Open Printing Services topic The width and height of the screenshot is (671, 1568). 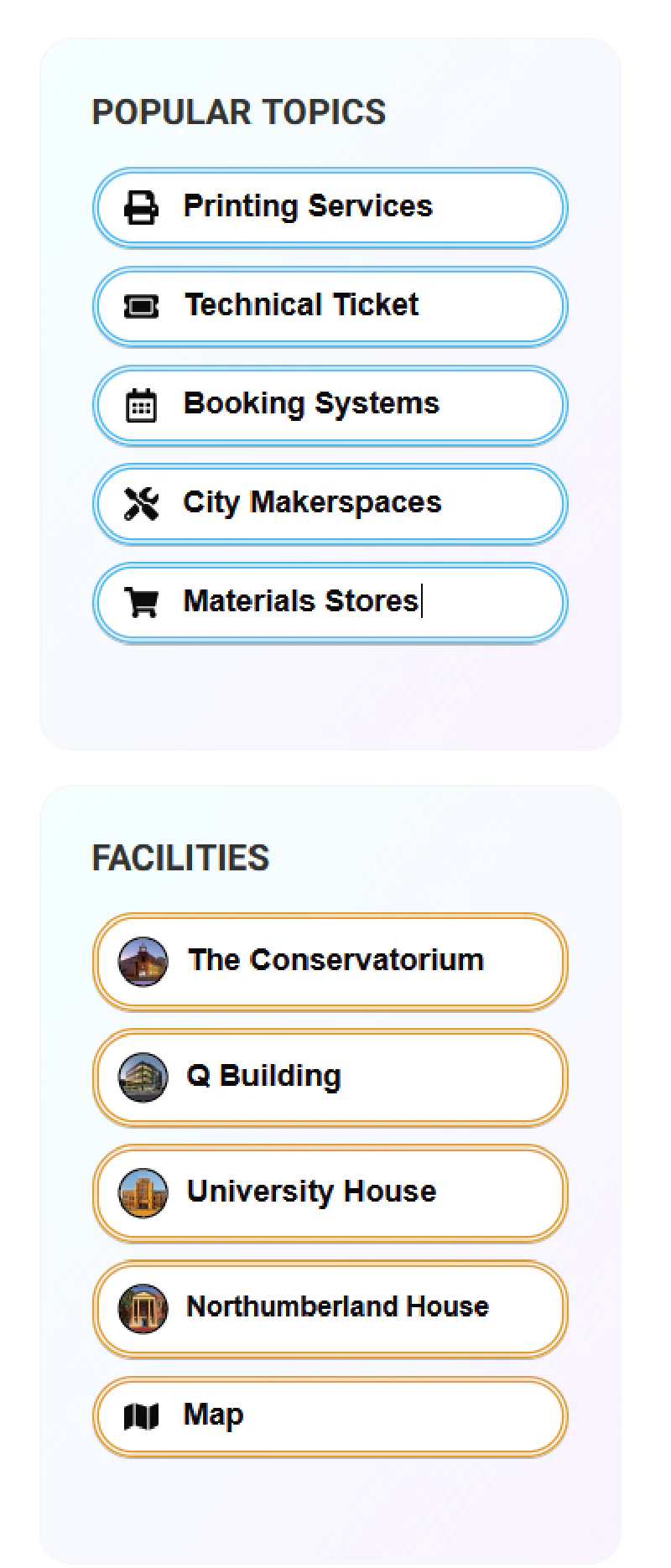point(330,207)
